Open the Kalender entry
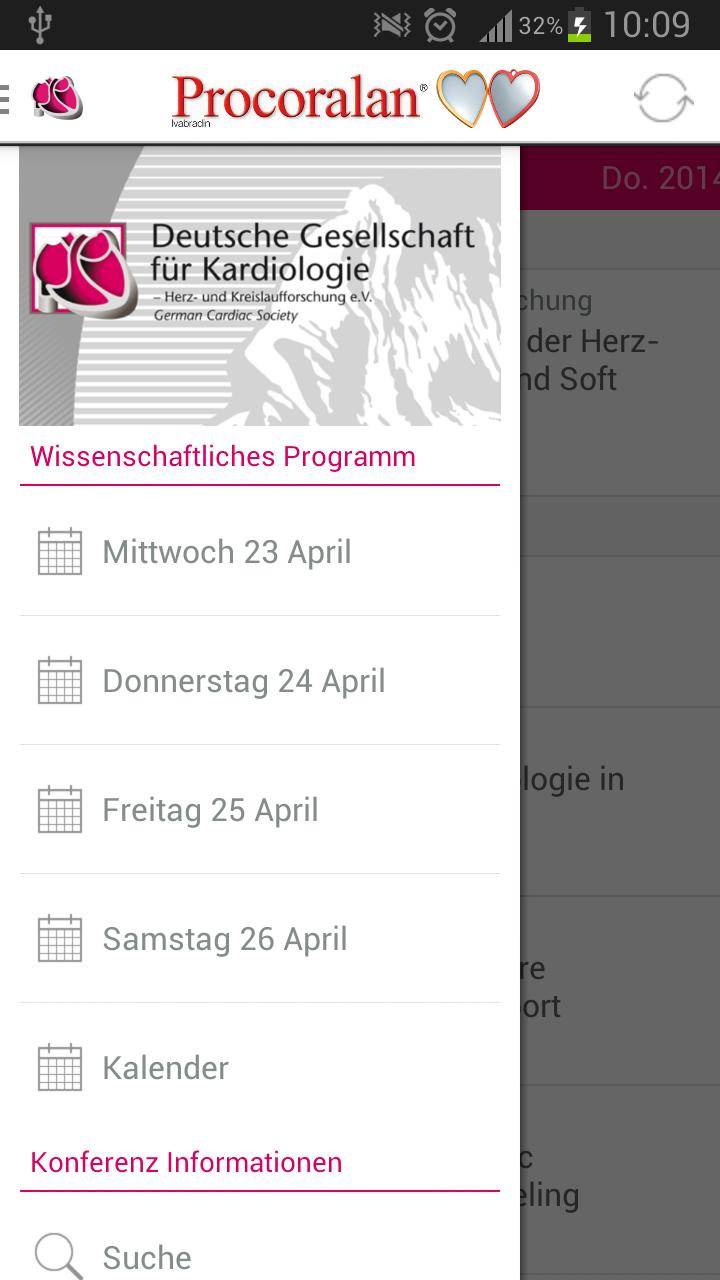 click(165, 1068)
